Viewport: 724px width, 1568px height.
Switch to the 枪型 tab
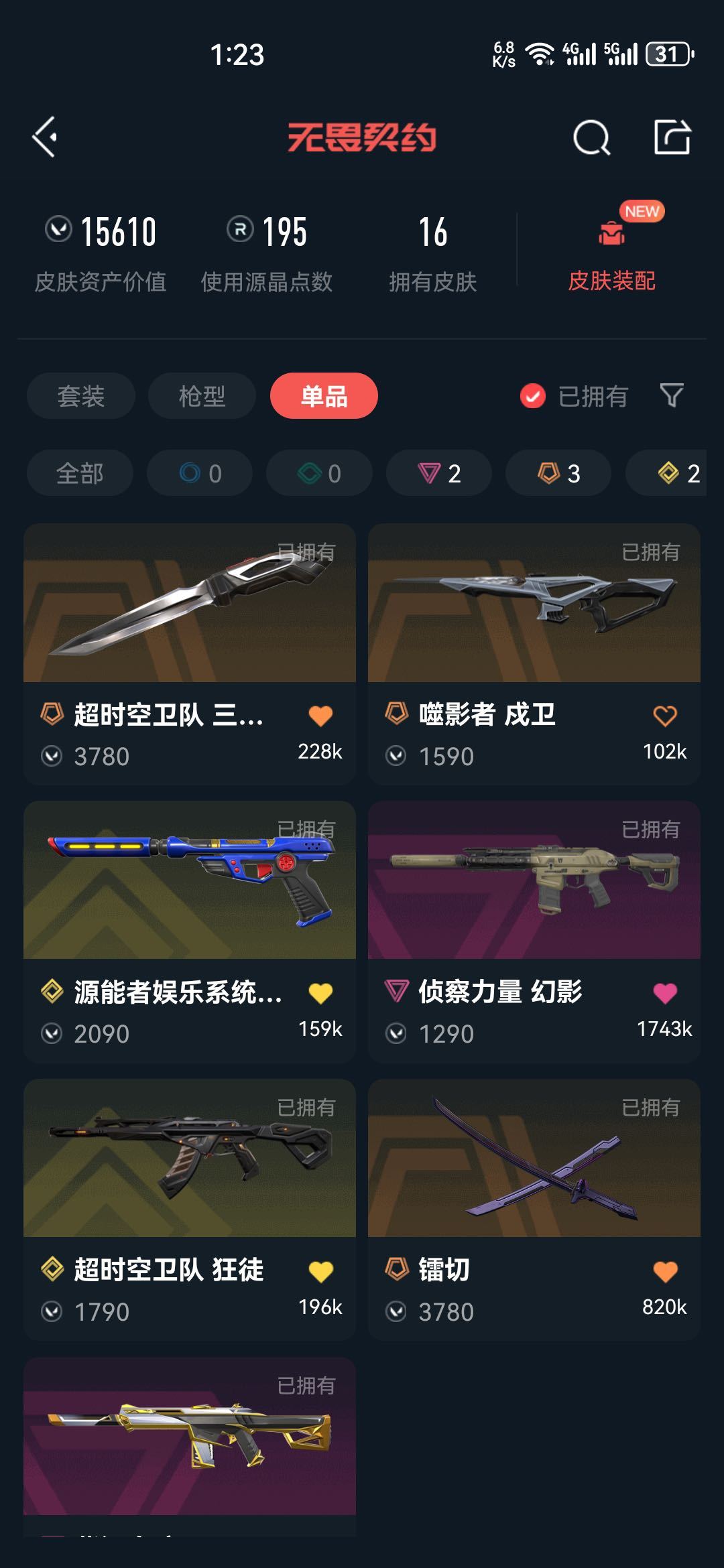[x=202, y=396]
